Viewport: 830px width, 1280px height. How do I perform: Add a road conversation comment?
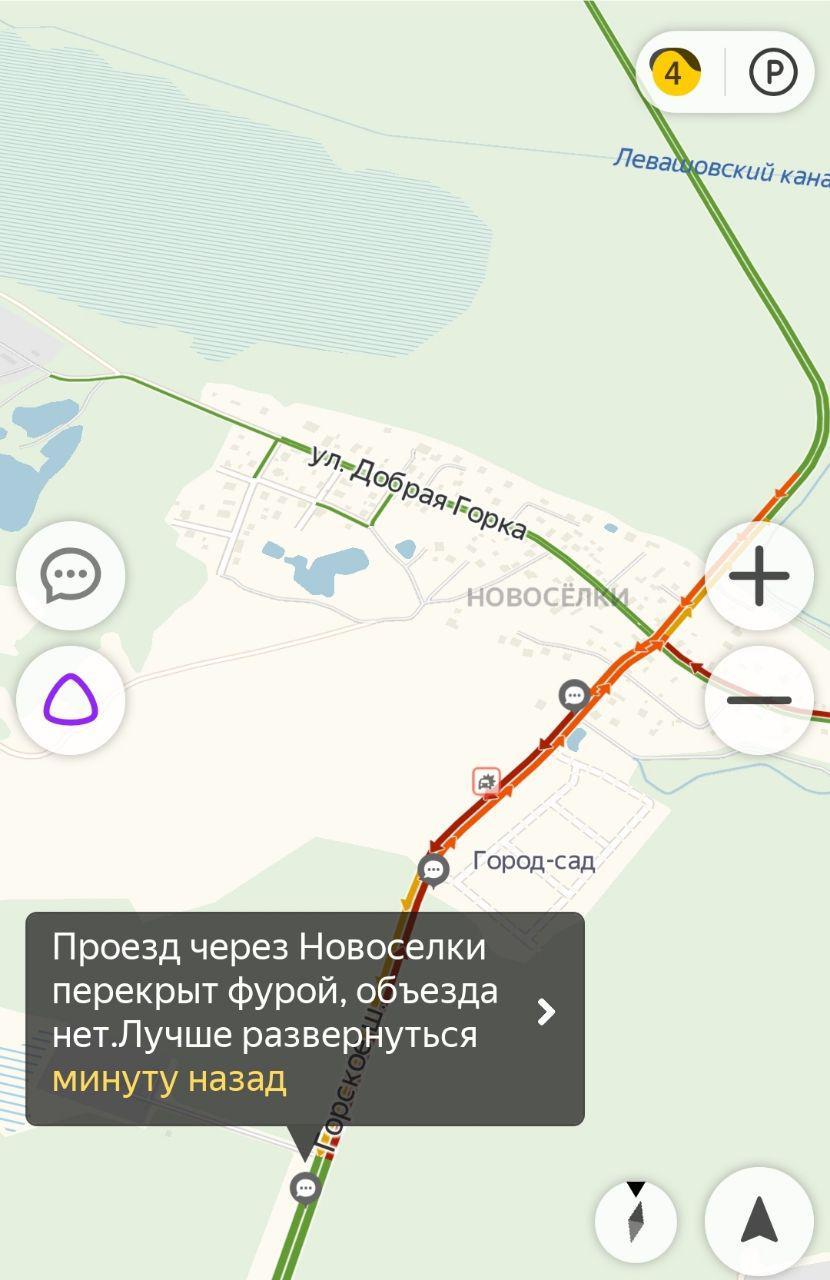tap(70, 576)
